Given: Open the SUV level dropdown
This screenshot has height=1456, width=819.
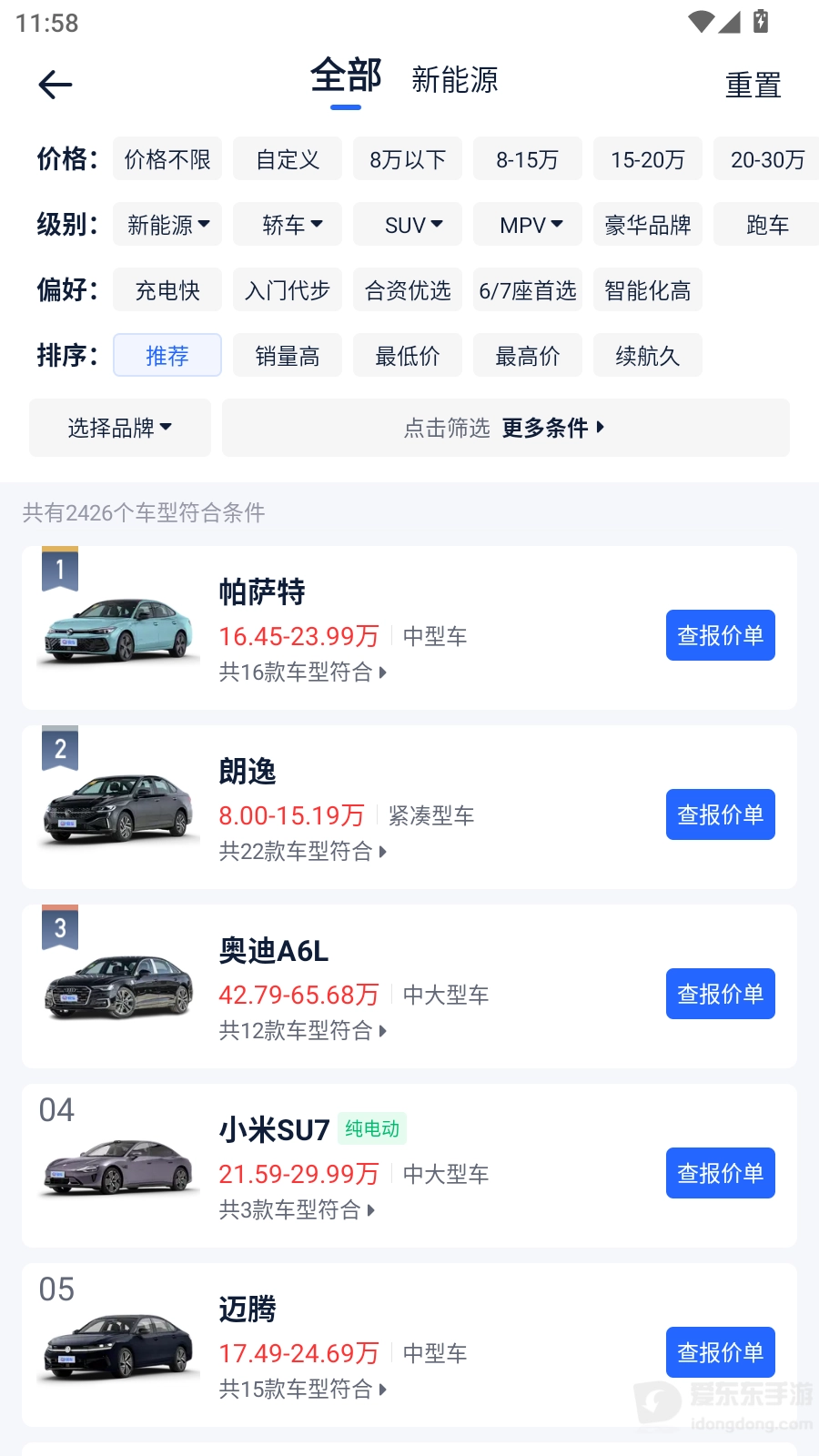Looking at the screenshot, I should point(407,224).
